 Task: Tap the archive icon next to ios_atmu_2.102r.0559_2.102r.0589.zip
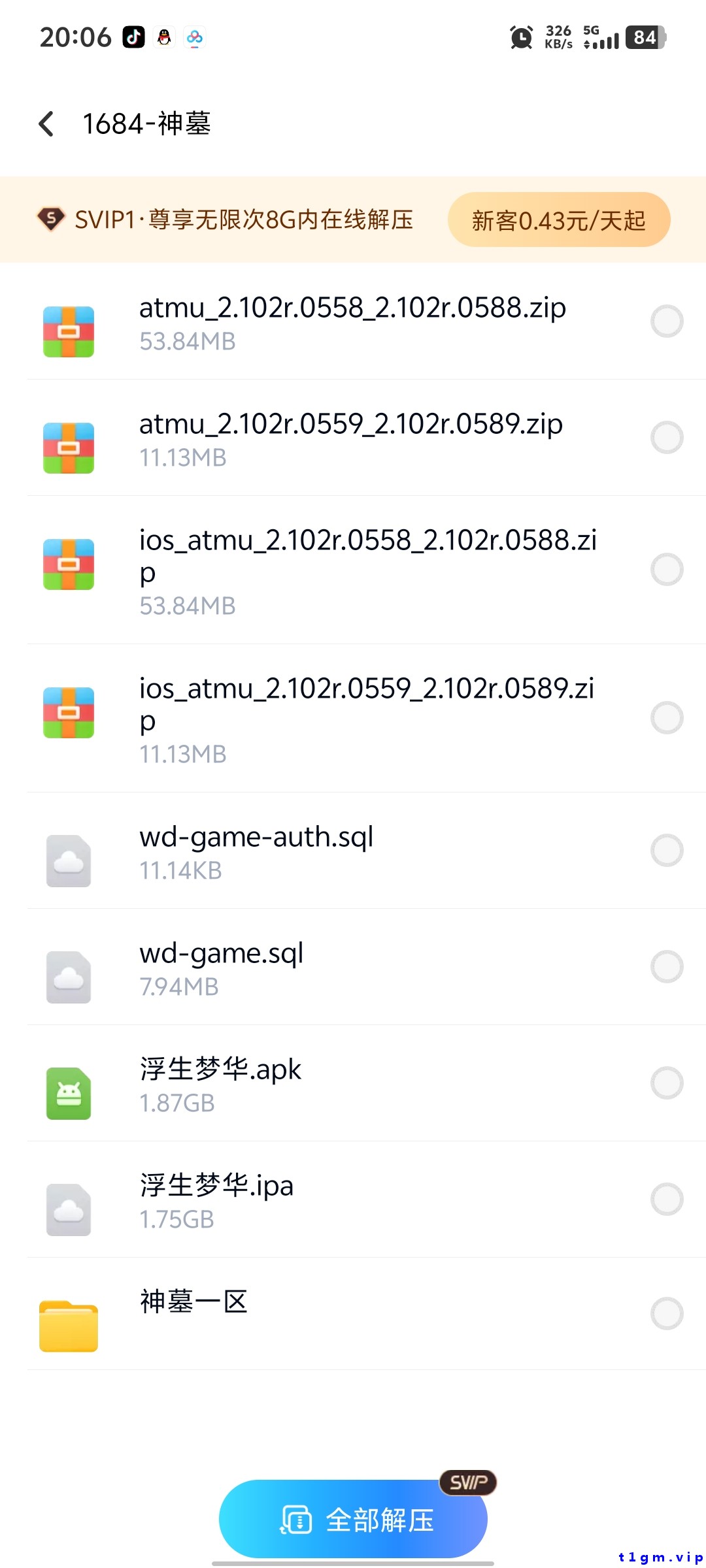pos(68,713)
